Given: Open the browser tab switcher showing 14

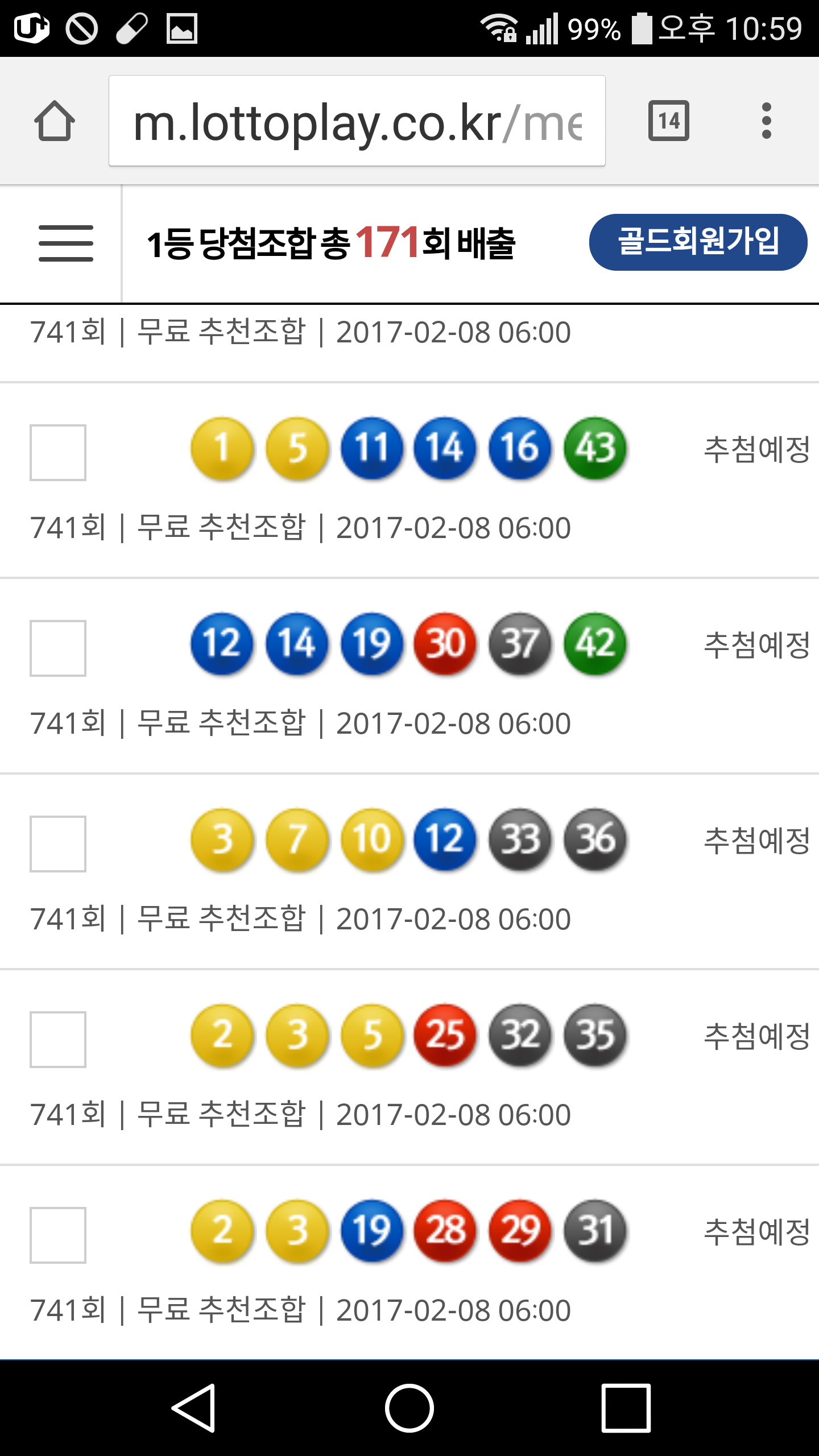Looking at the screenshot, I should [668, 121].
